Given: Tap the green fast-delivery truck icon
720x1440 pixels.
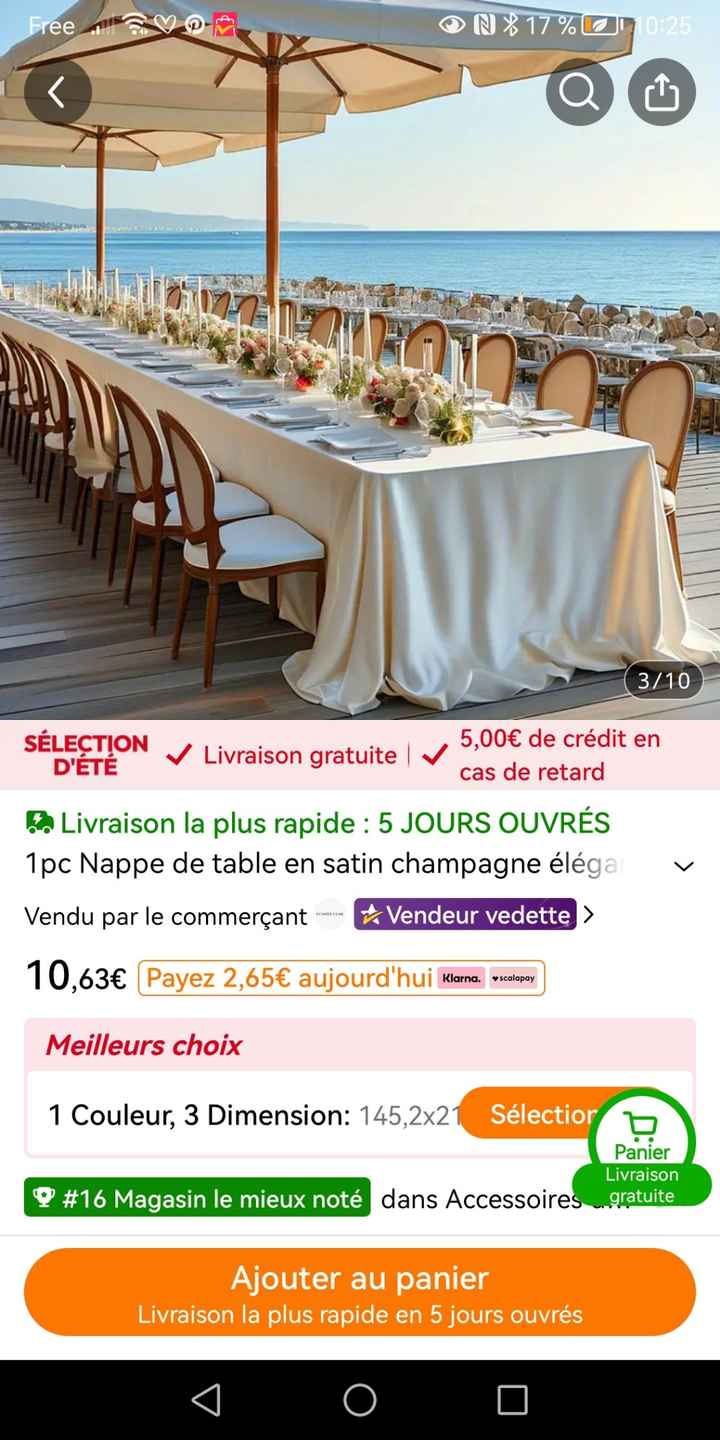Looking at the screenshot, I should pos(38,822).
